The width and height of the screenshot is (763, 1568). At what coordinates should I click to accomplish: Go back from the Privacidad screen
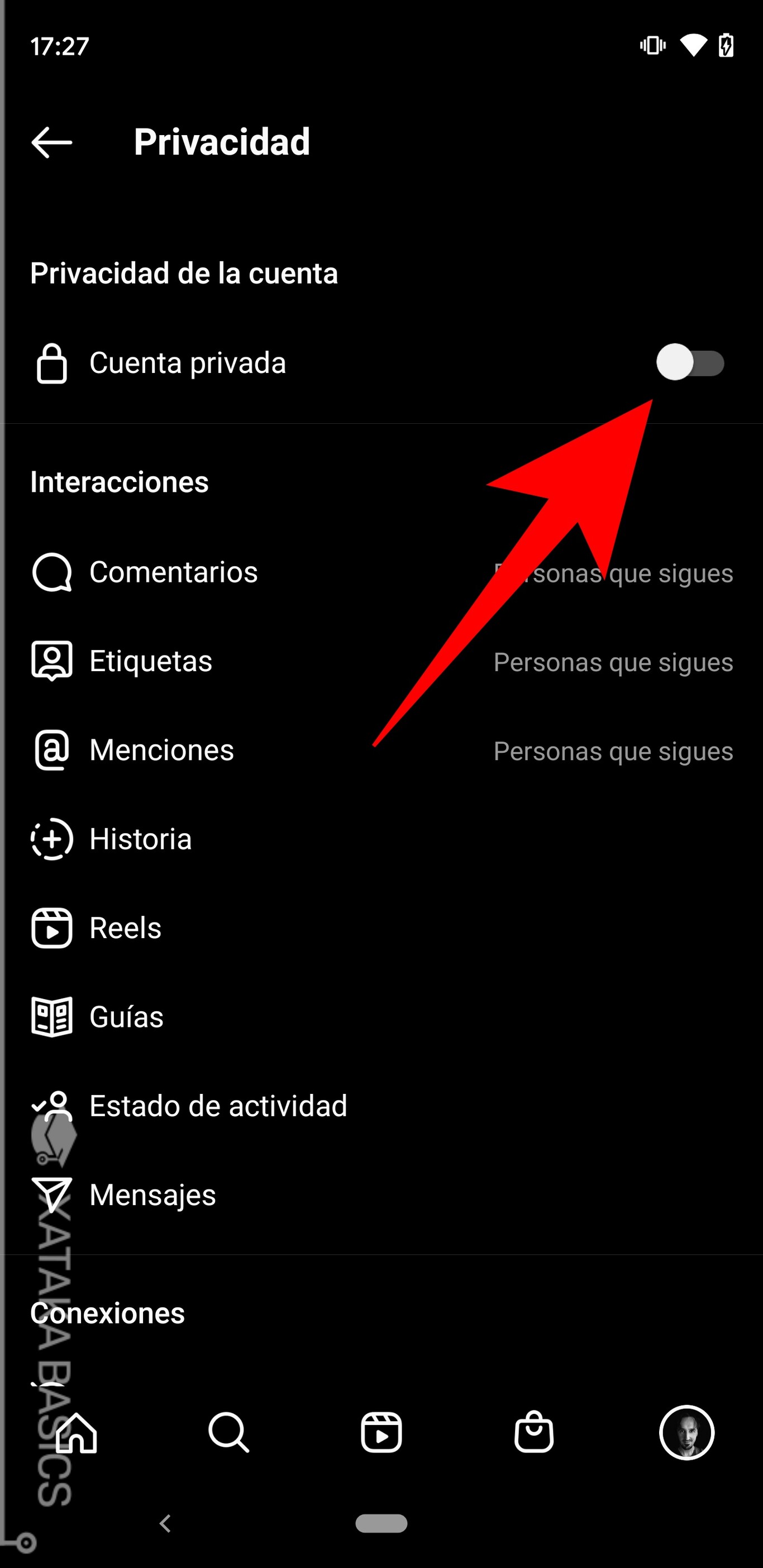[x=52, y=142]
